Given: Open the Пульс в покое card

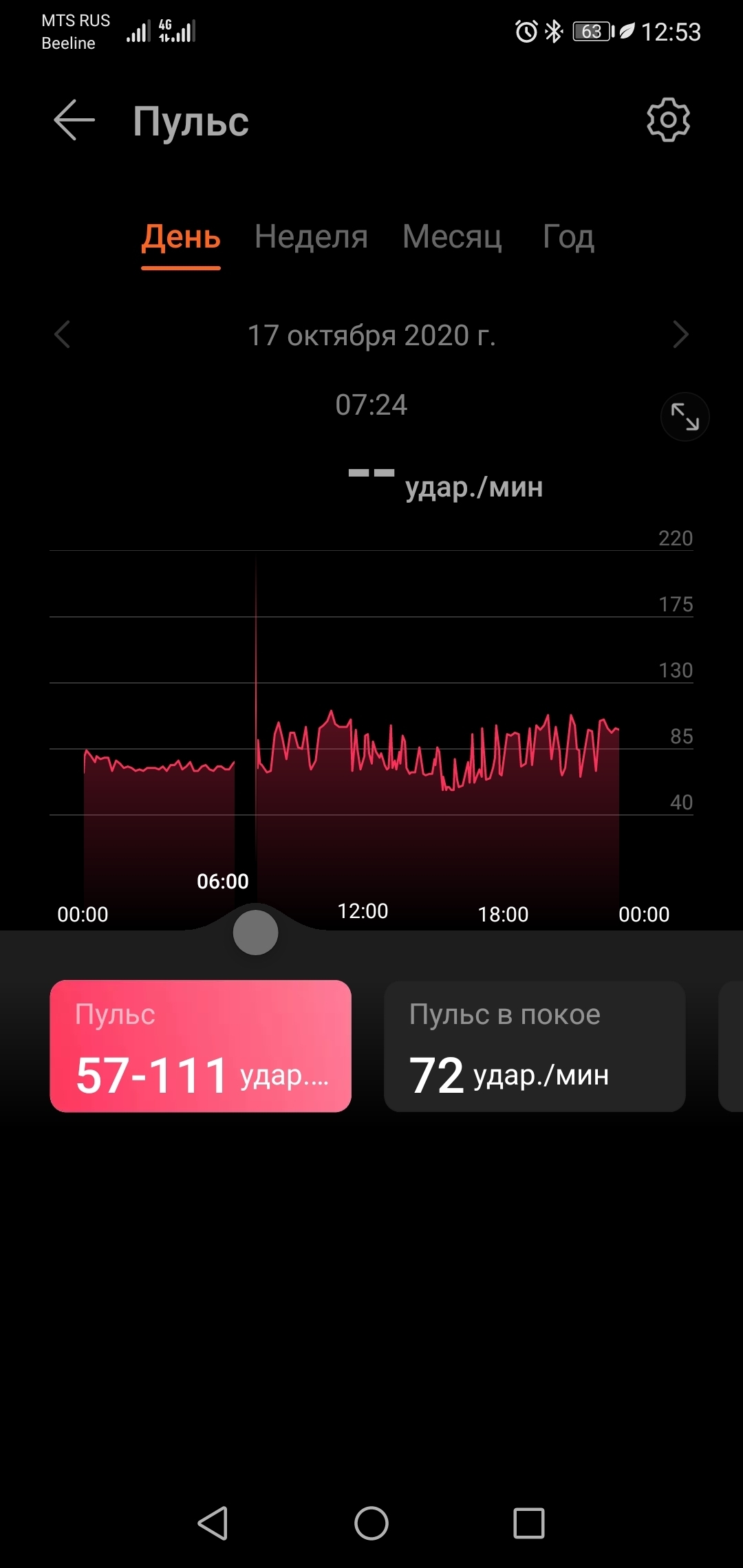Looking at the screenshot, I should click(x=535, y=1045).
